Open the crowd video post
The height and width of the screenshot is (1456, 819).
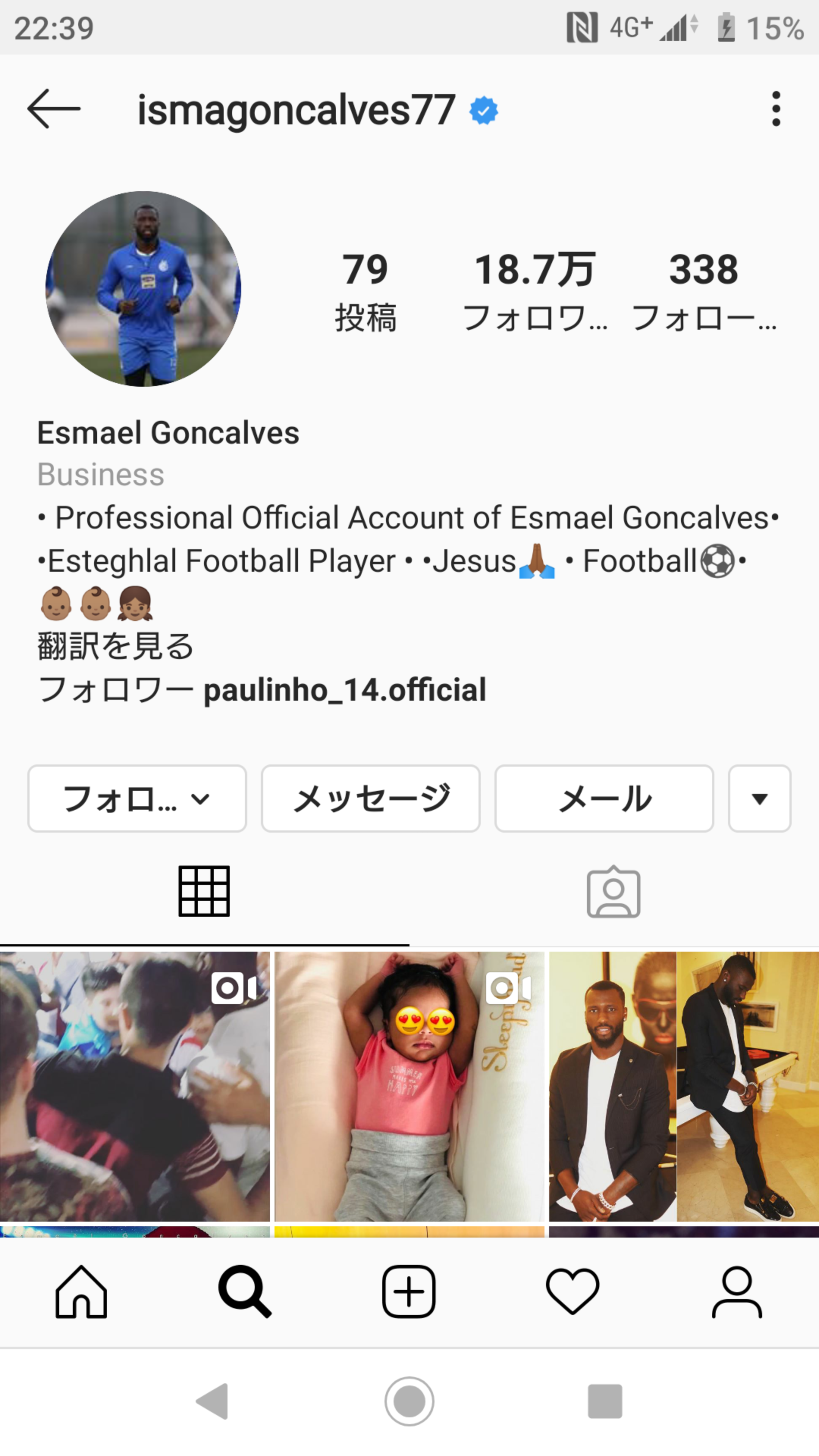(135, 1086)
